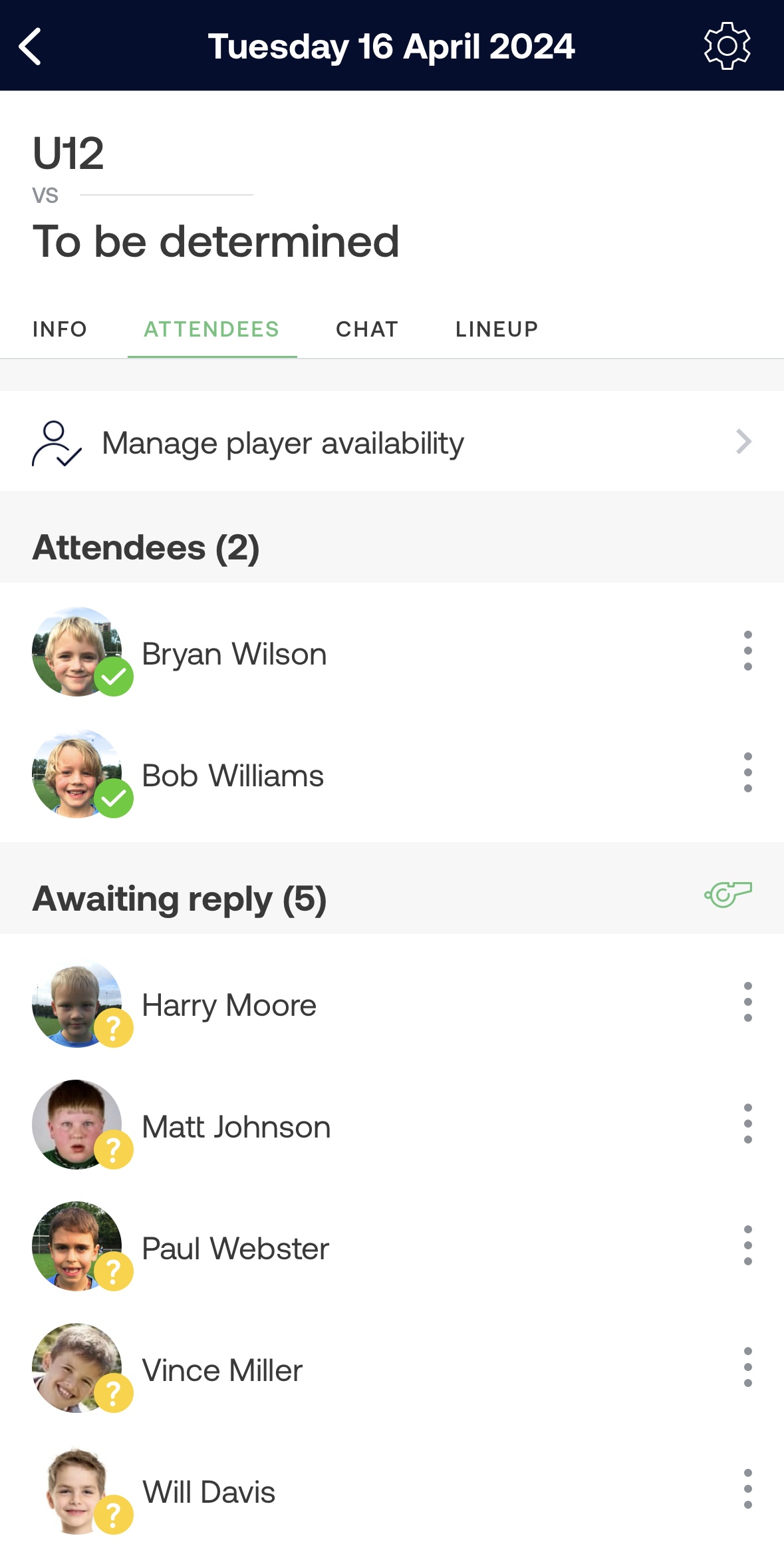Show options for Will Davis

pos(747,1489)
